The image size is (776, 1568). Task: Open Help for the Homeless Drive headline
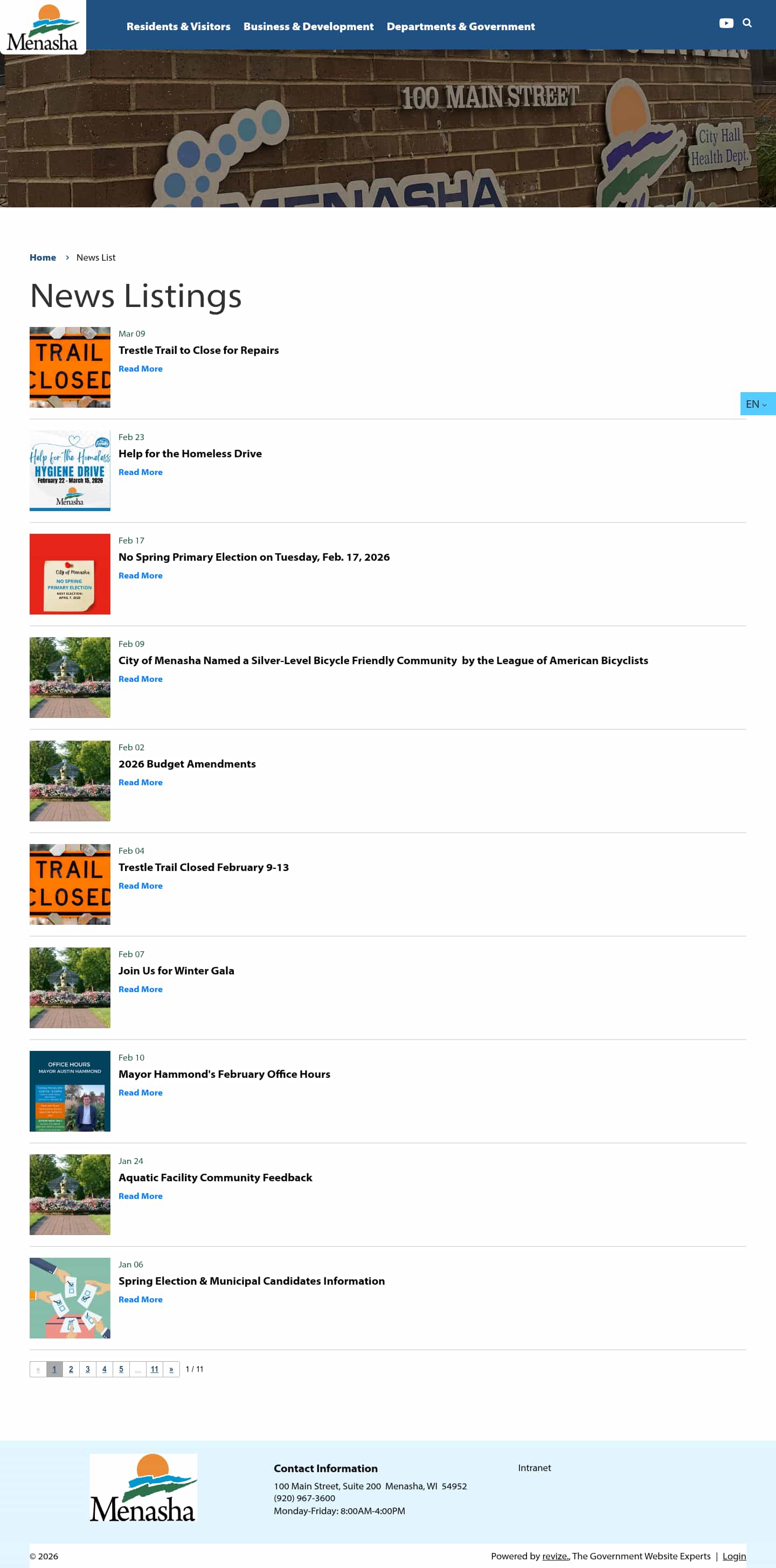pyautogui.click(x=190, y=454)
